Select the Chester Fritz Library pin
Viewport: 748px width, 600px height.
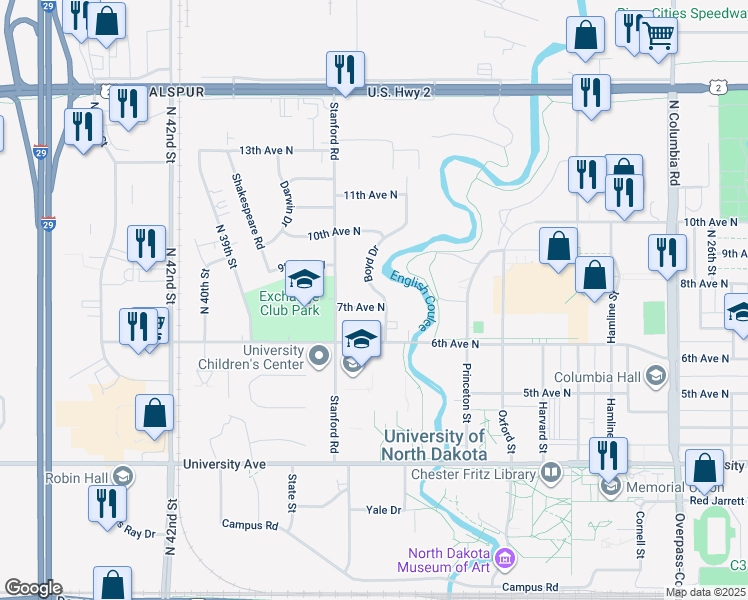coord(551,474)
